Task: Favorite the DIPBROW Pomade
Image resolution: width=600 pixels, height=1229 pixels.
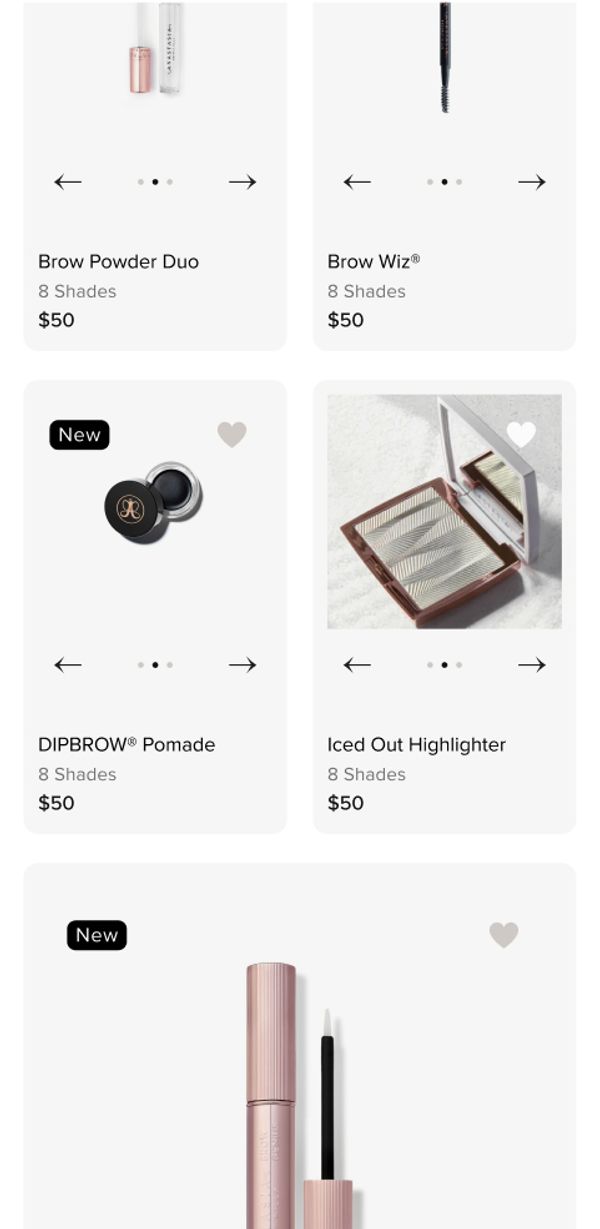Action: [232, 434]
